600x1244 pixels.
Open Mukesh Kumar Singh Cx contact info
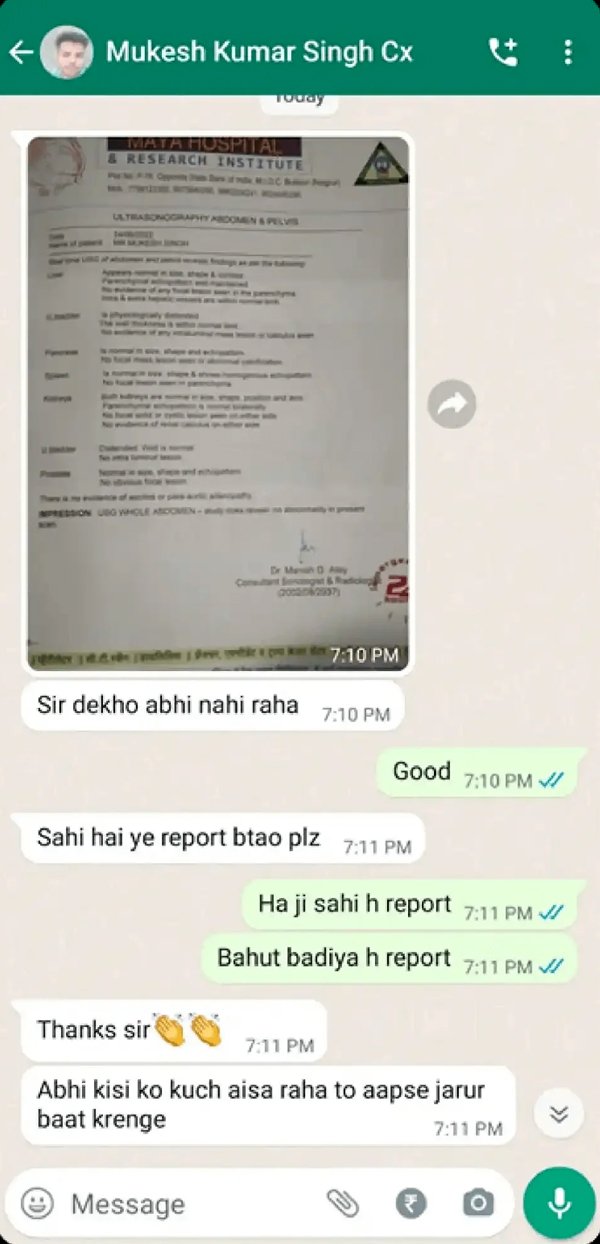pyautogui.click(x=259, y=52)
